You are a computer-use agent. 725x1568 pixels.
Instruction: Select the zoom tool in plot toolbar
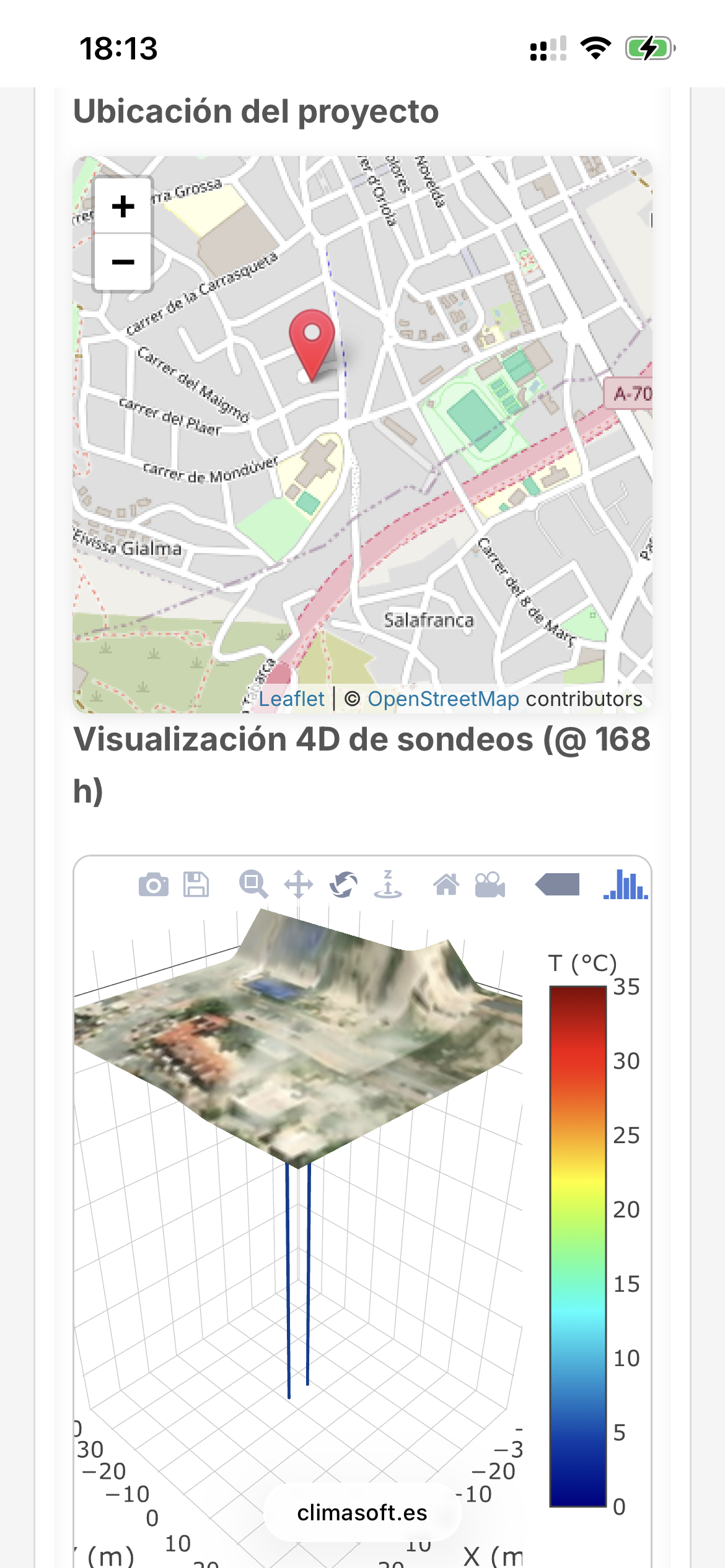tap(253, 884)
